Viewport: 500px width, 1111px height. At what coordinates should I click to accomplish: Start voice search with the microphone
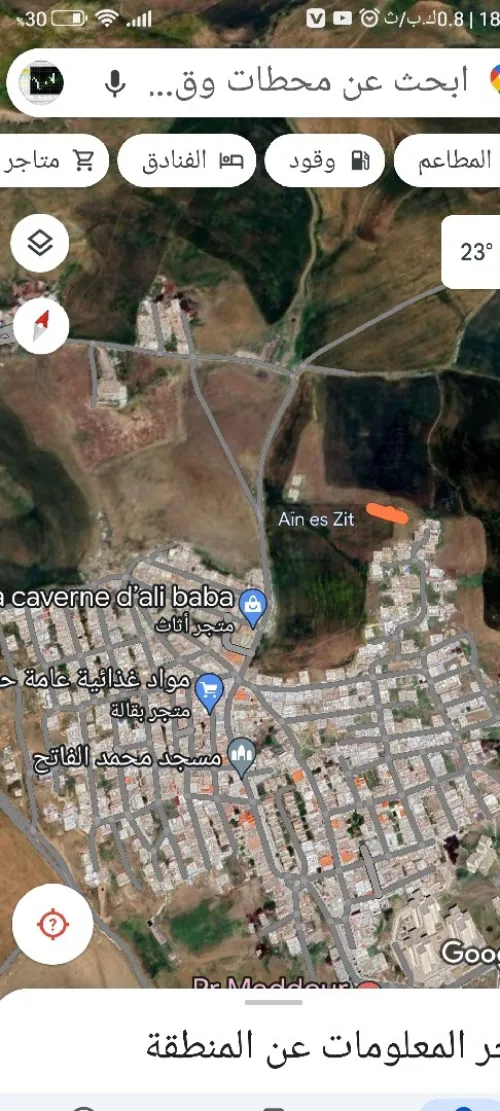click(x=115, y=84)
